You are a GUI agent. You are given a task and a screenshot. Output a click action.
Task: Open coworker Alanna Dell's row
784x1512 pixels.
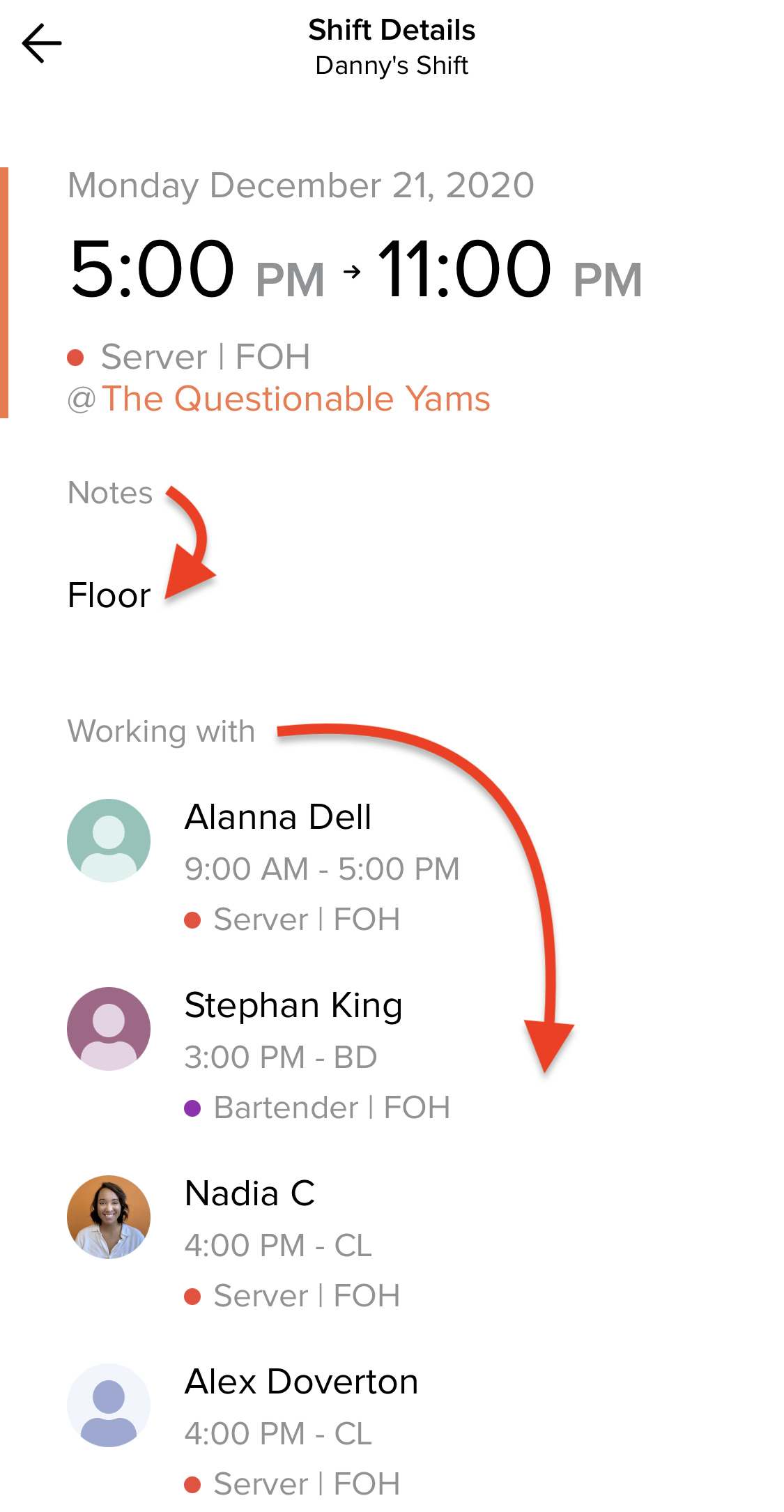coord(392,866)
